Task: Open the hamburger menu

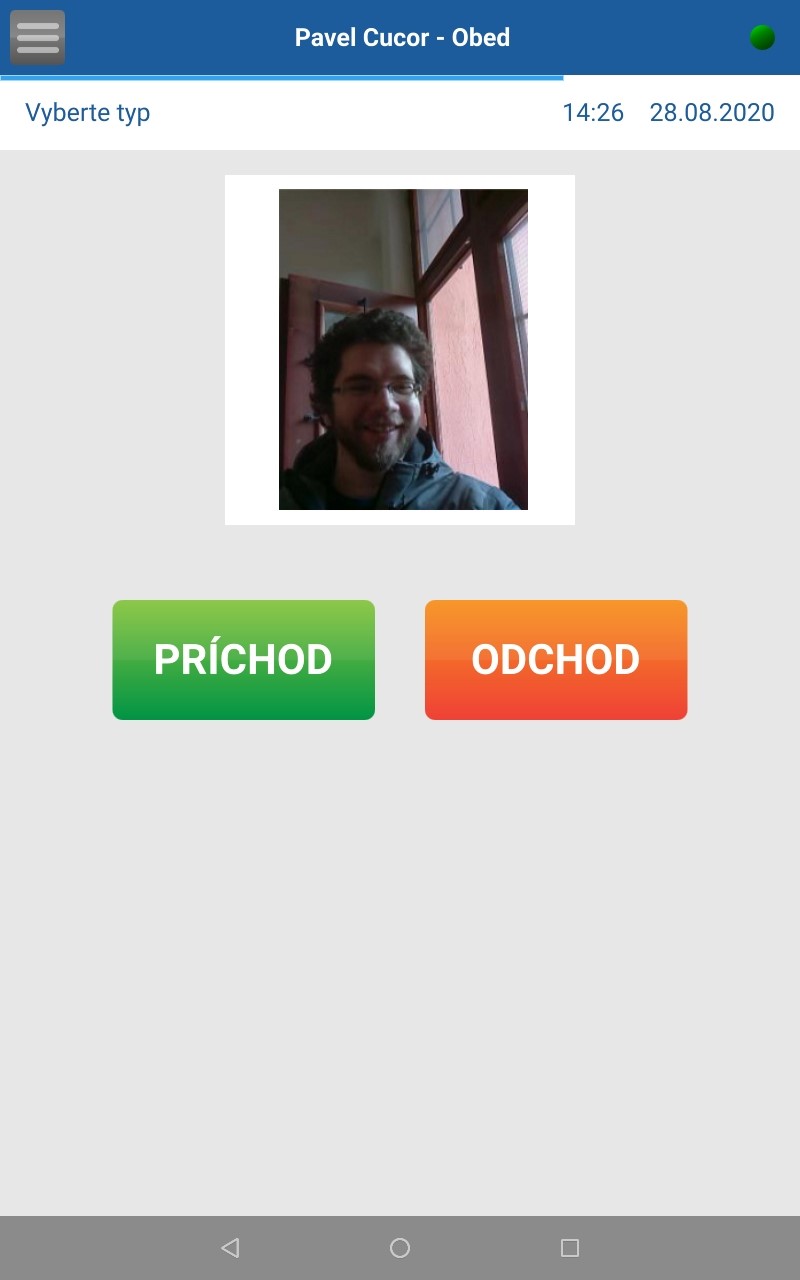Action: pos(38,37)
